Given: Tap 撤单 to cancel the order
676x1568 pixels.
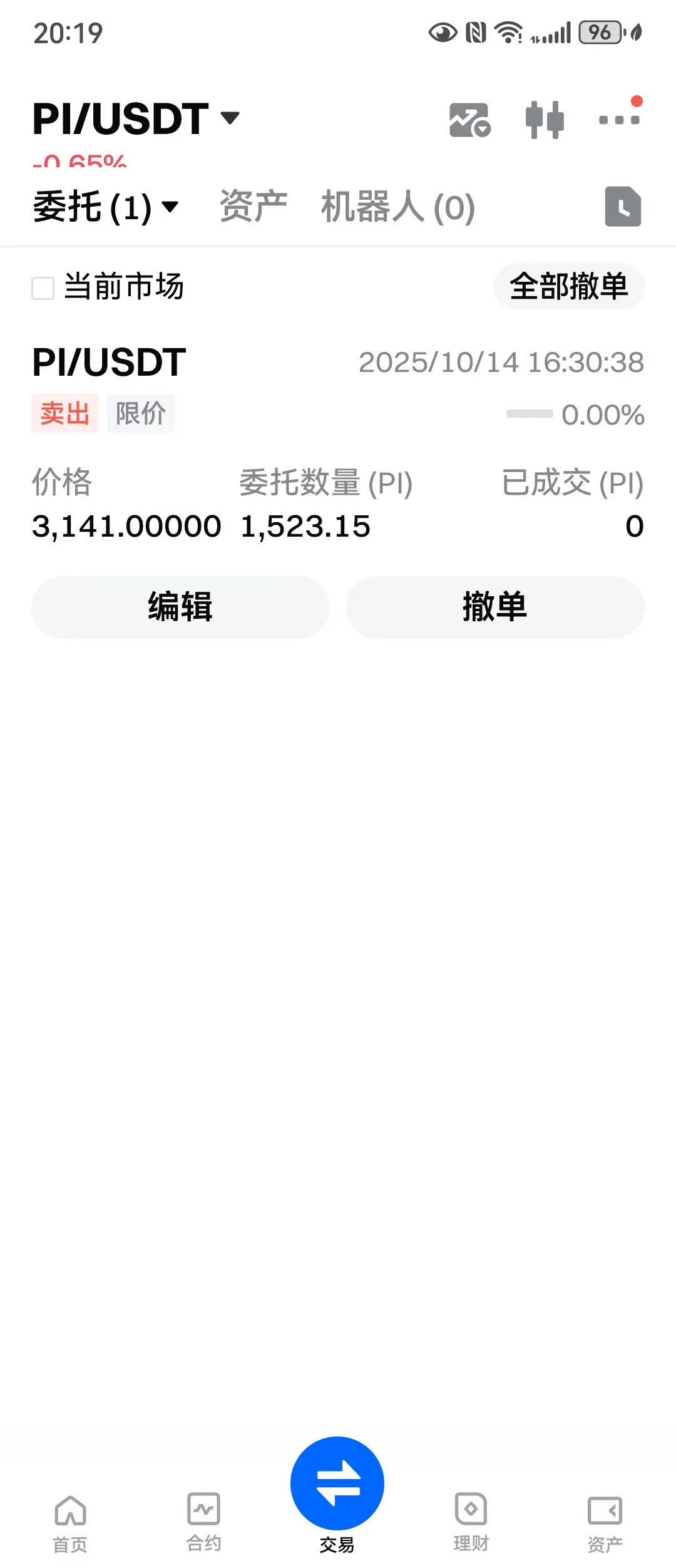Looking at the screenshot, I should (495, 606).
